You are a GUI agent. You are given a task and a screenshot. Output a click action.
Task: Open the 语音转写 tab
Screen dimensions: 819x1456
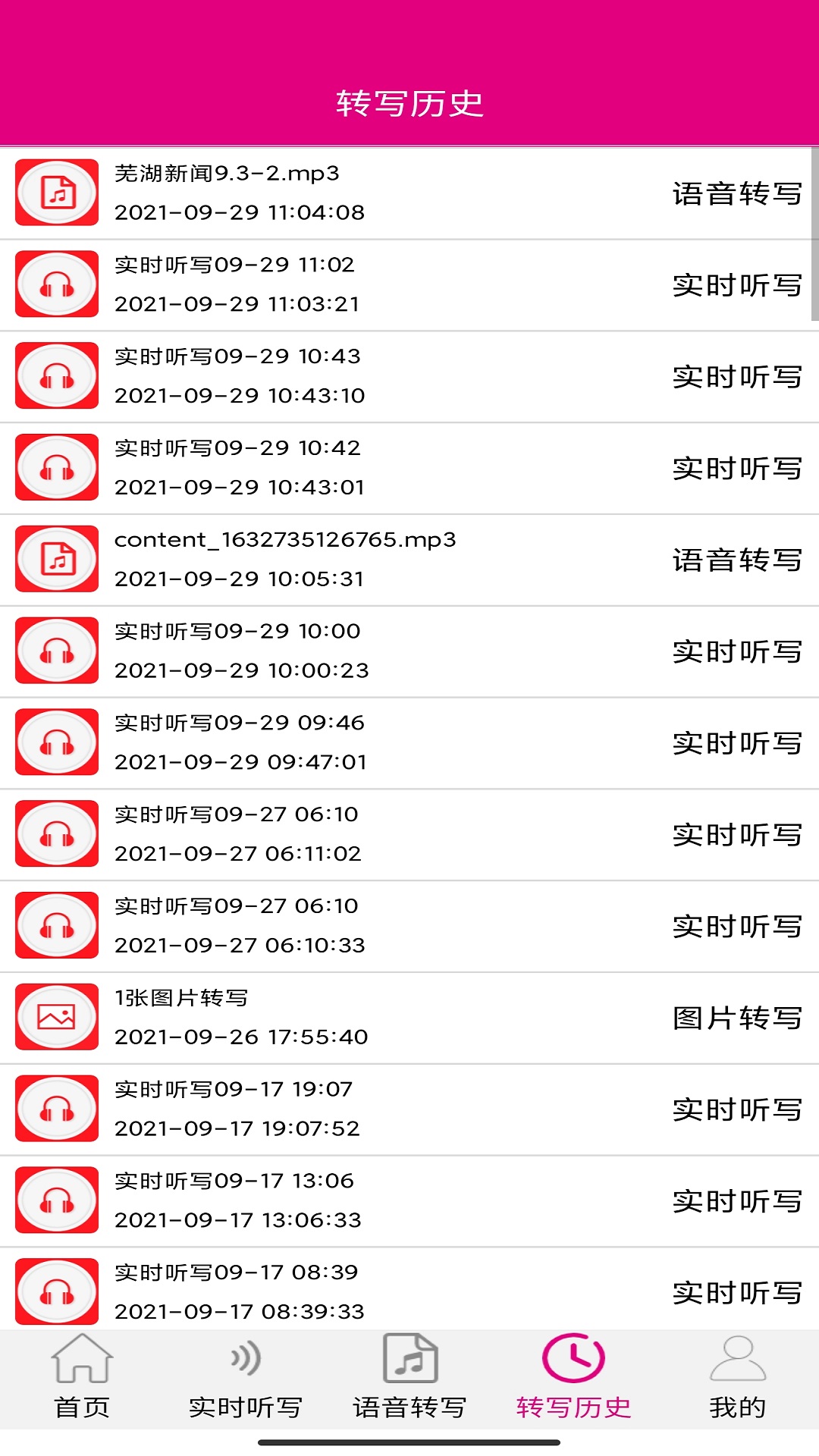pos(409,1379)
